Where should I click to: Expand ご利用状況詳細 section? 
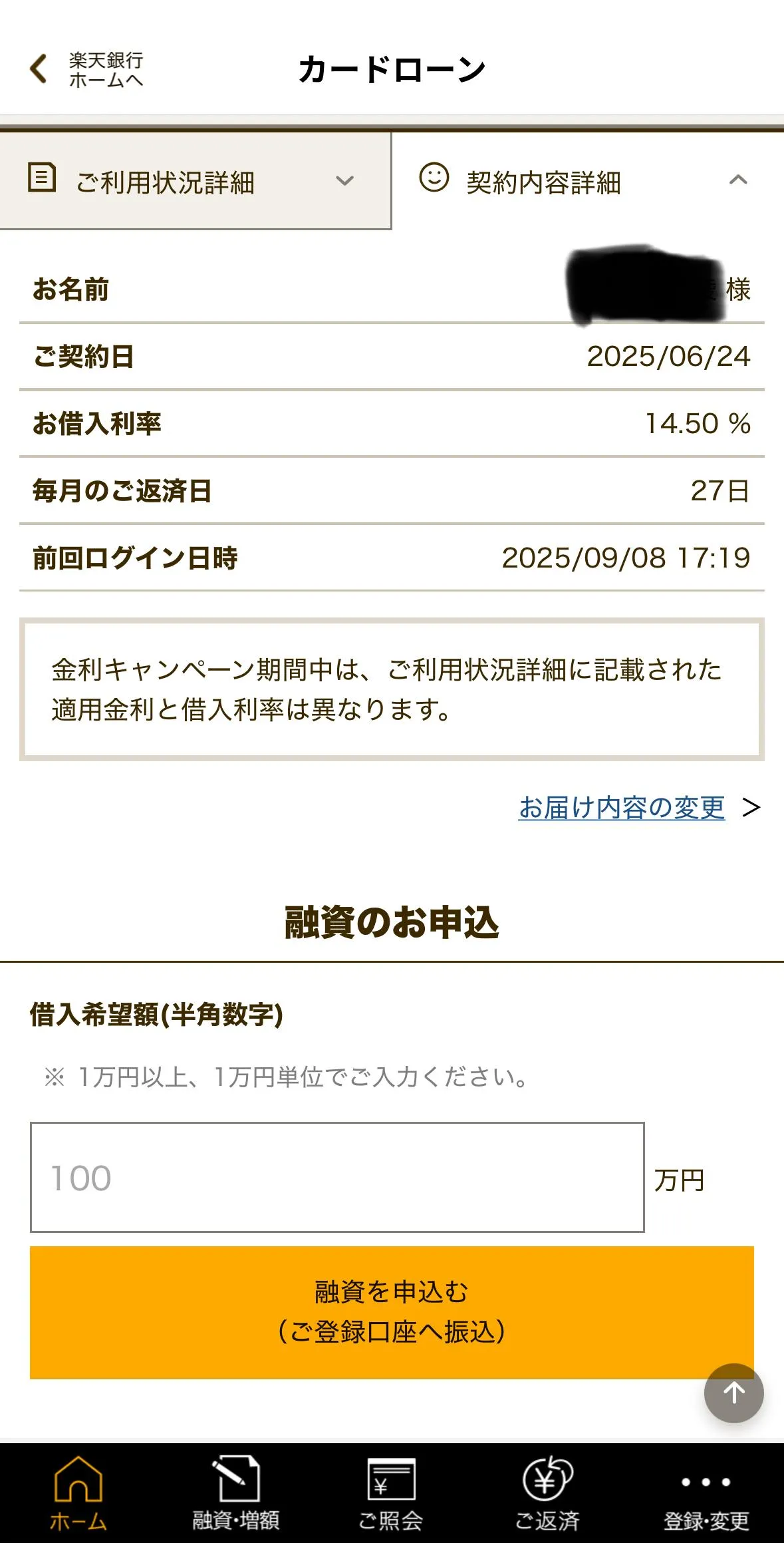click(x=195, y=181)
